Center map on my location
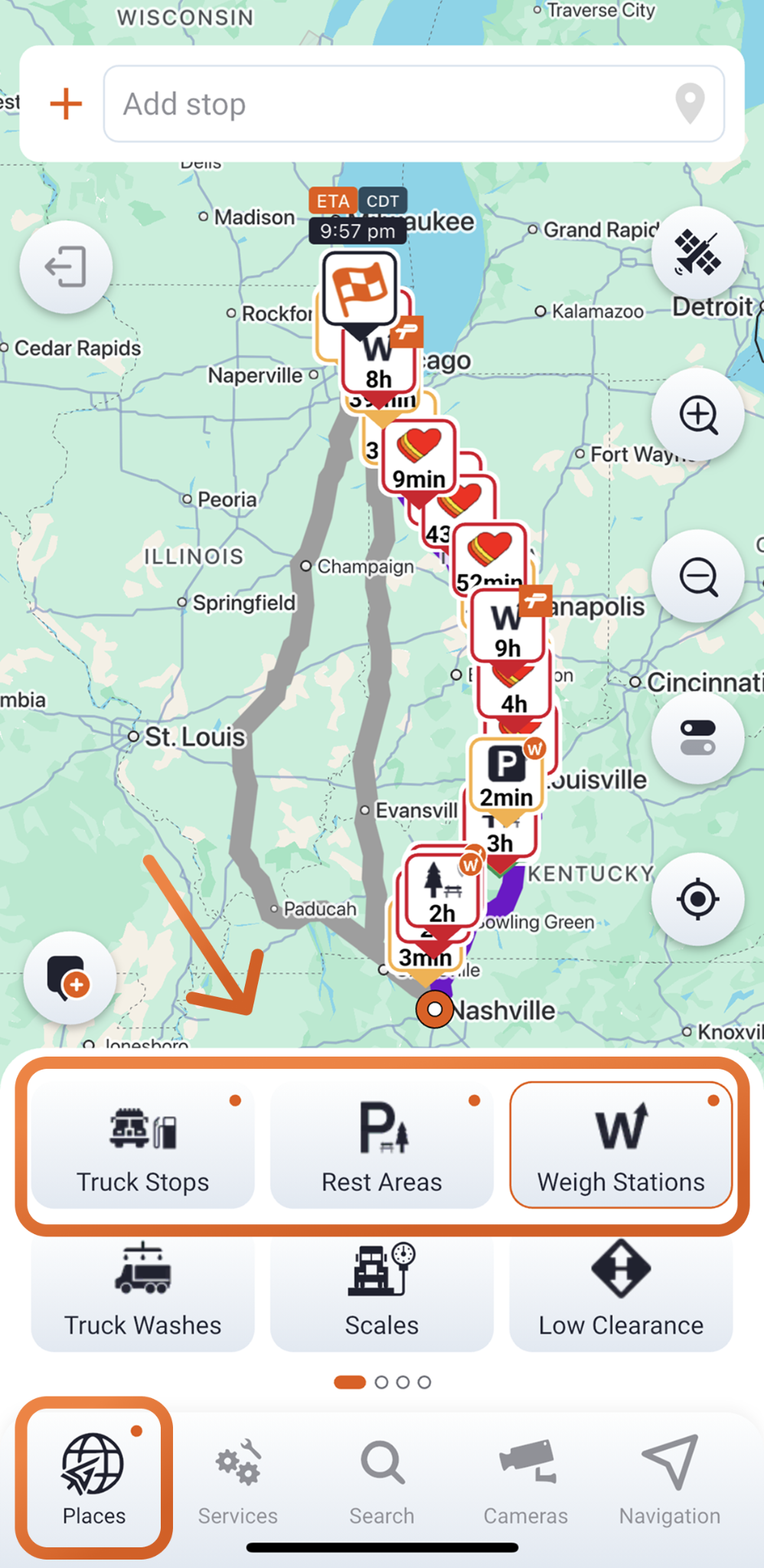Screen dimensions: 764x1568 click(x=697, y=899)
